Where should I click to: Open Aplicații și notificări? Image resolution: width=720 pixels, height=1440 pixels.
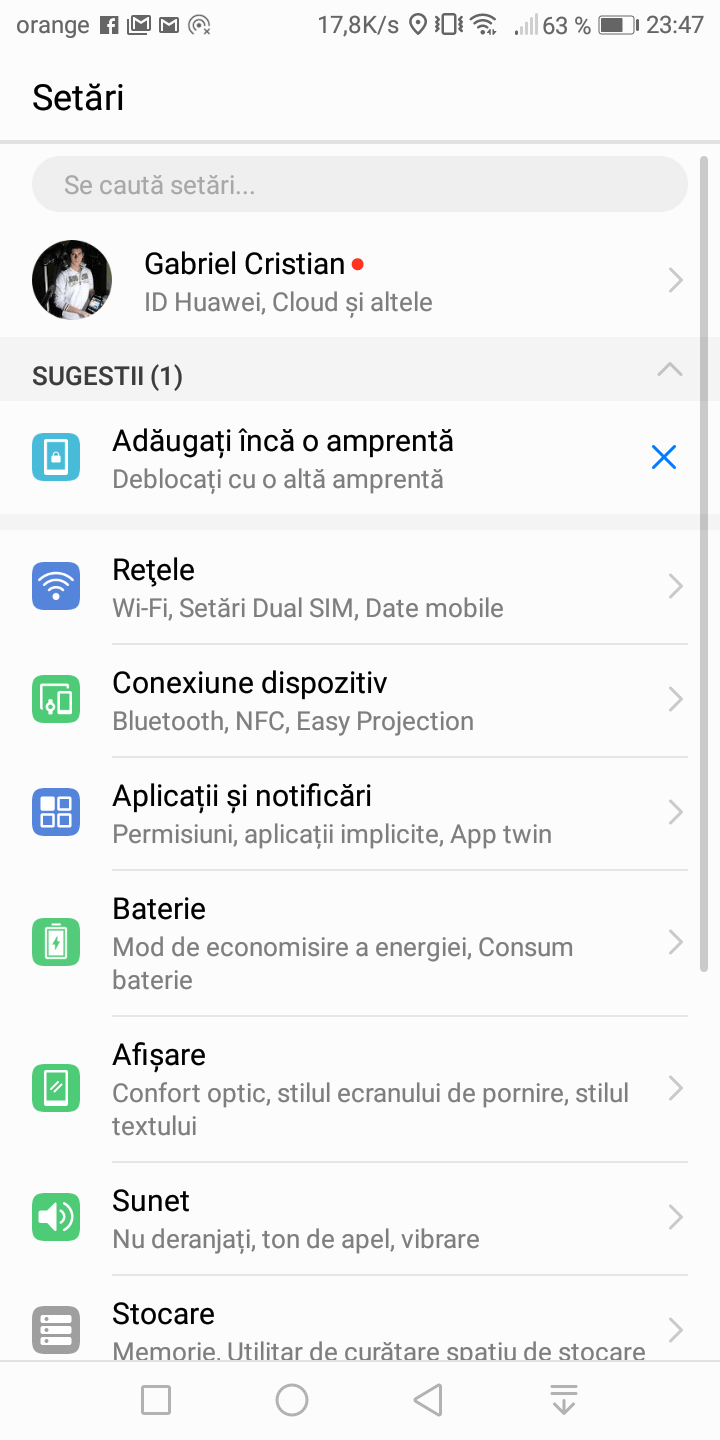pyautogui.click(x=359, y=813)
